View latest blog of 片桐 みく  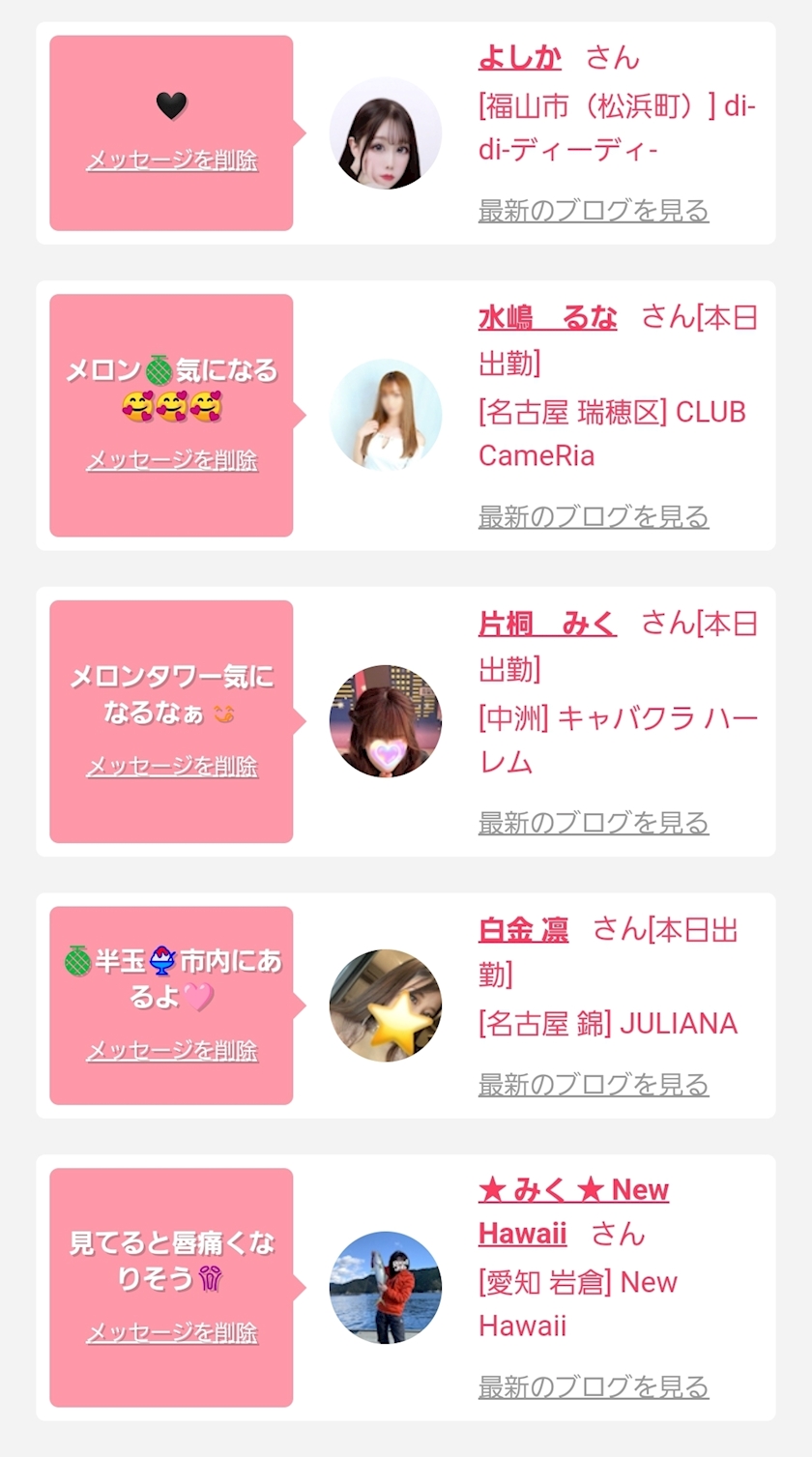594,823
